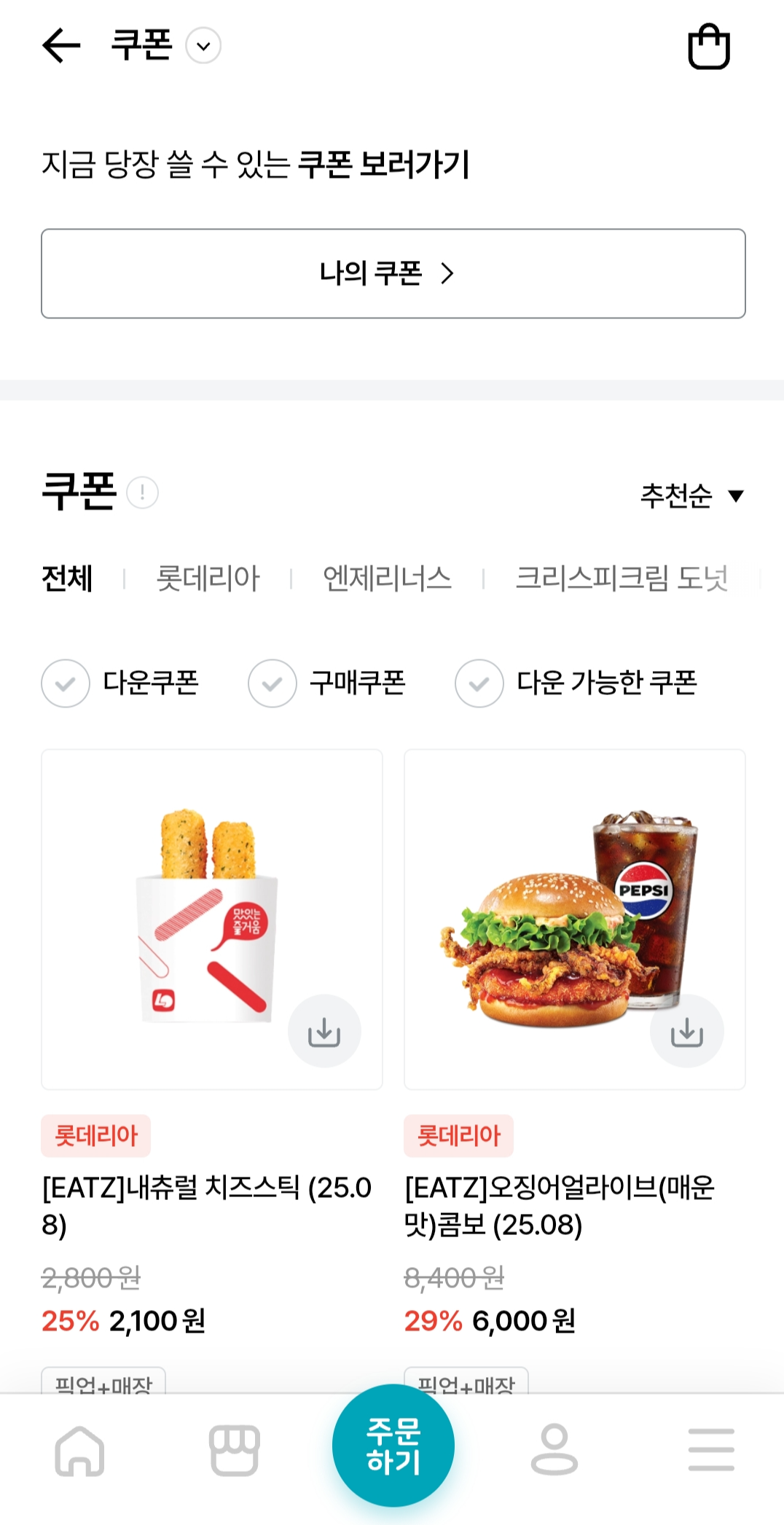Expand the 쿠폰 title chevron
Viewport: 784px width, 1525px height.
click(x=202, y=45)
